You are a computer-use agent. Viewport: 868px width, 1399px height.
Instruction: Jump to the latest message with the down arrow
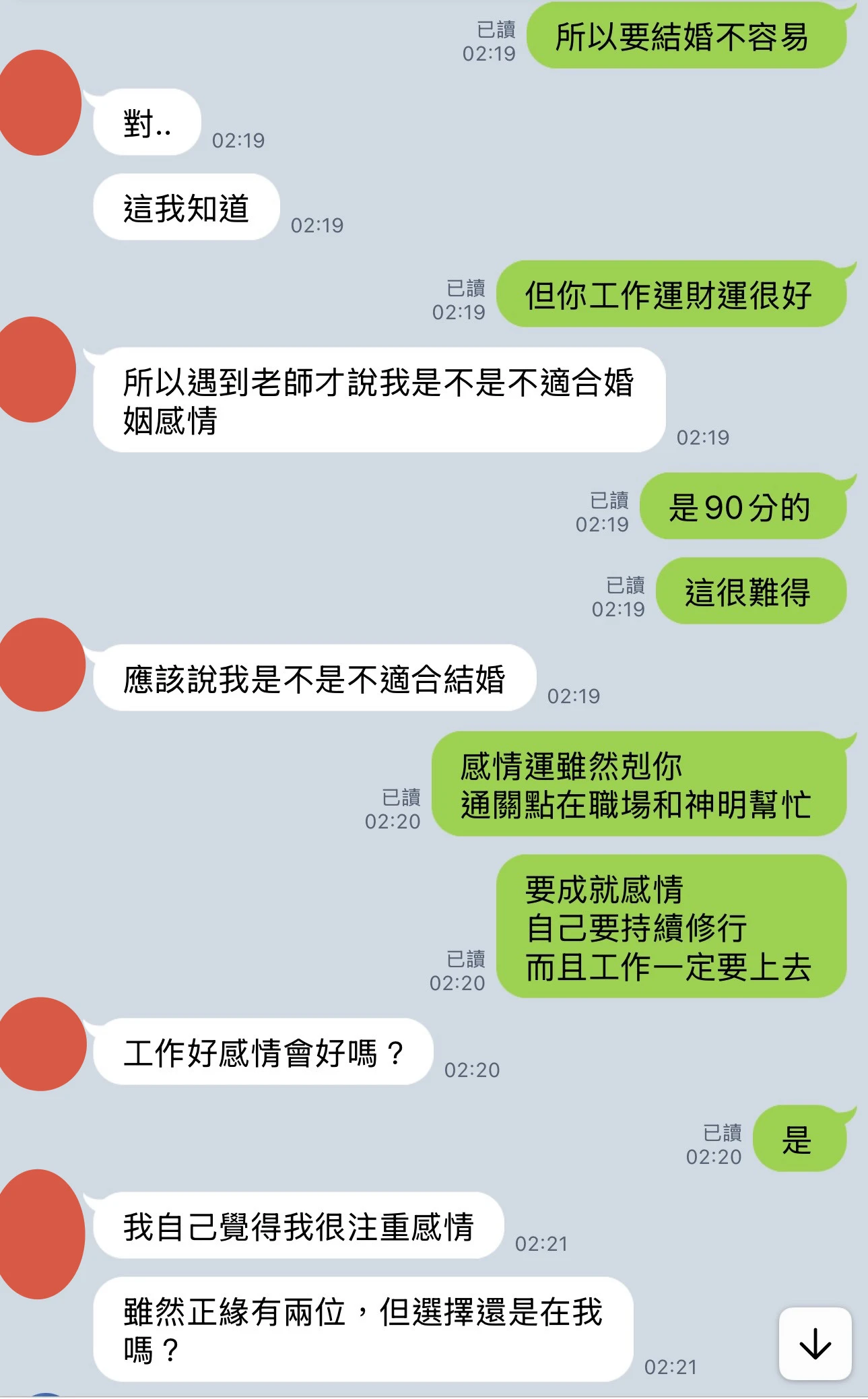[x=815, y=1343]
